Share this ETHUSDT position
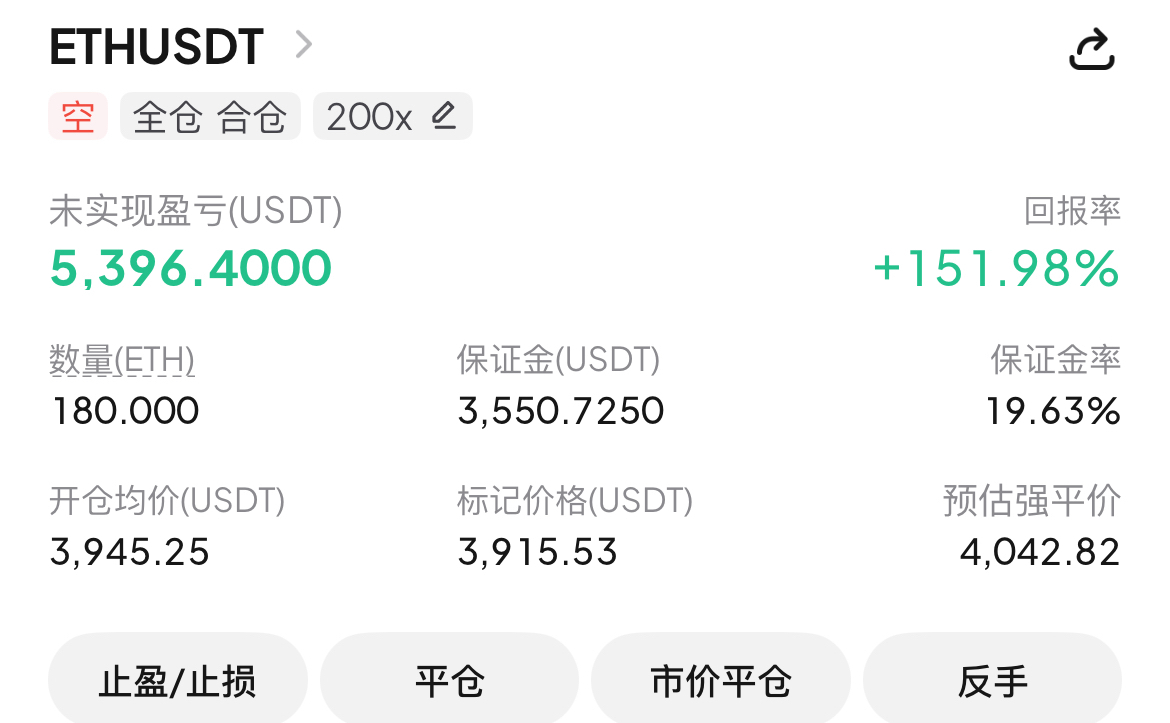The height and width of the screenshot is (723, 1170). [1091, 49]
